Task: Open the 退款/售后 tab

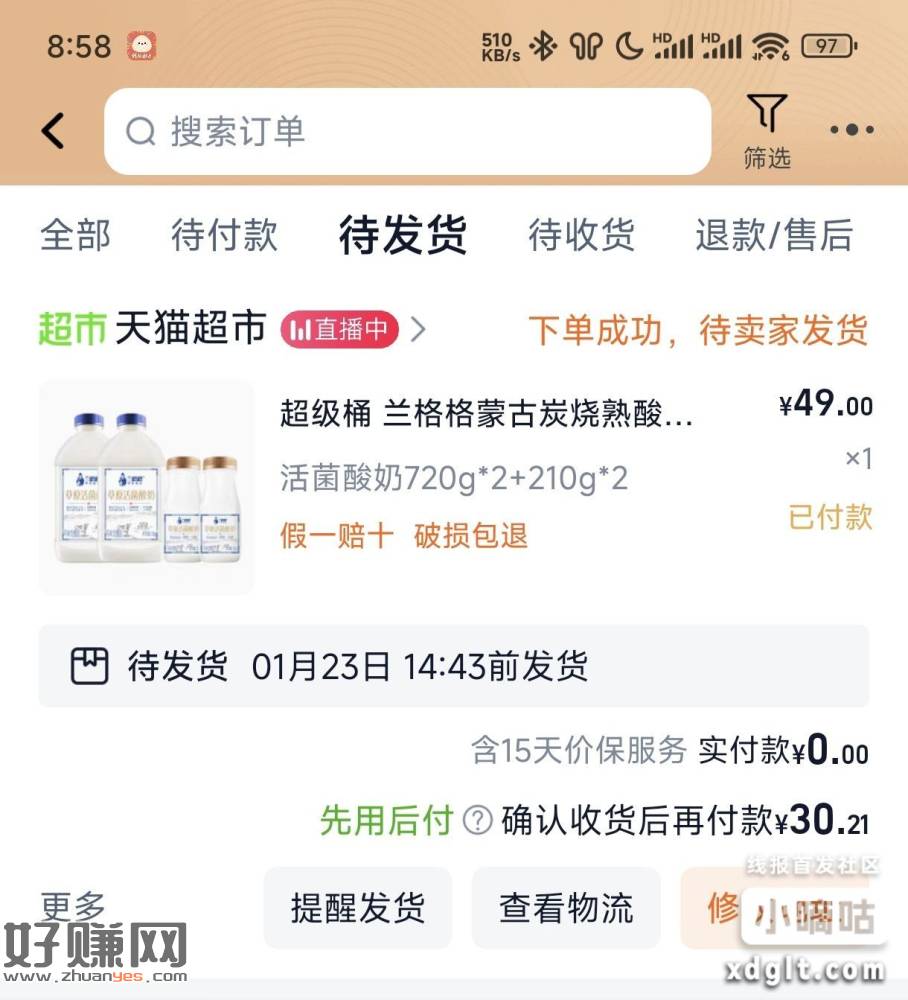Action: 774,236
